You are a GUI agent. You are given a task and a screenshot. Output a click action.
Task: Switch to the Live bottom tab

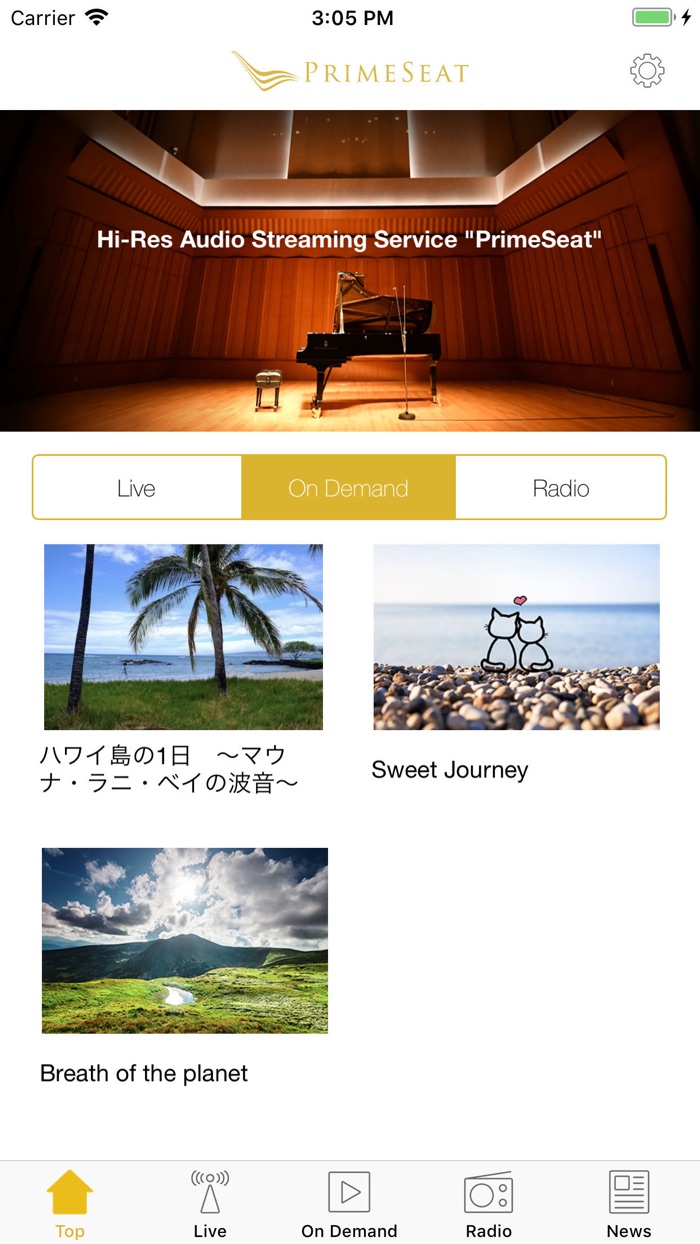pyautogui.click(x=210, y=1204)
